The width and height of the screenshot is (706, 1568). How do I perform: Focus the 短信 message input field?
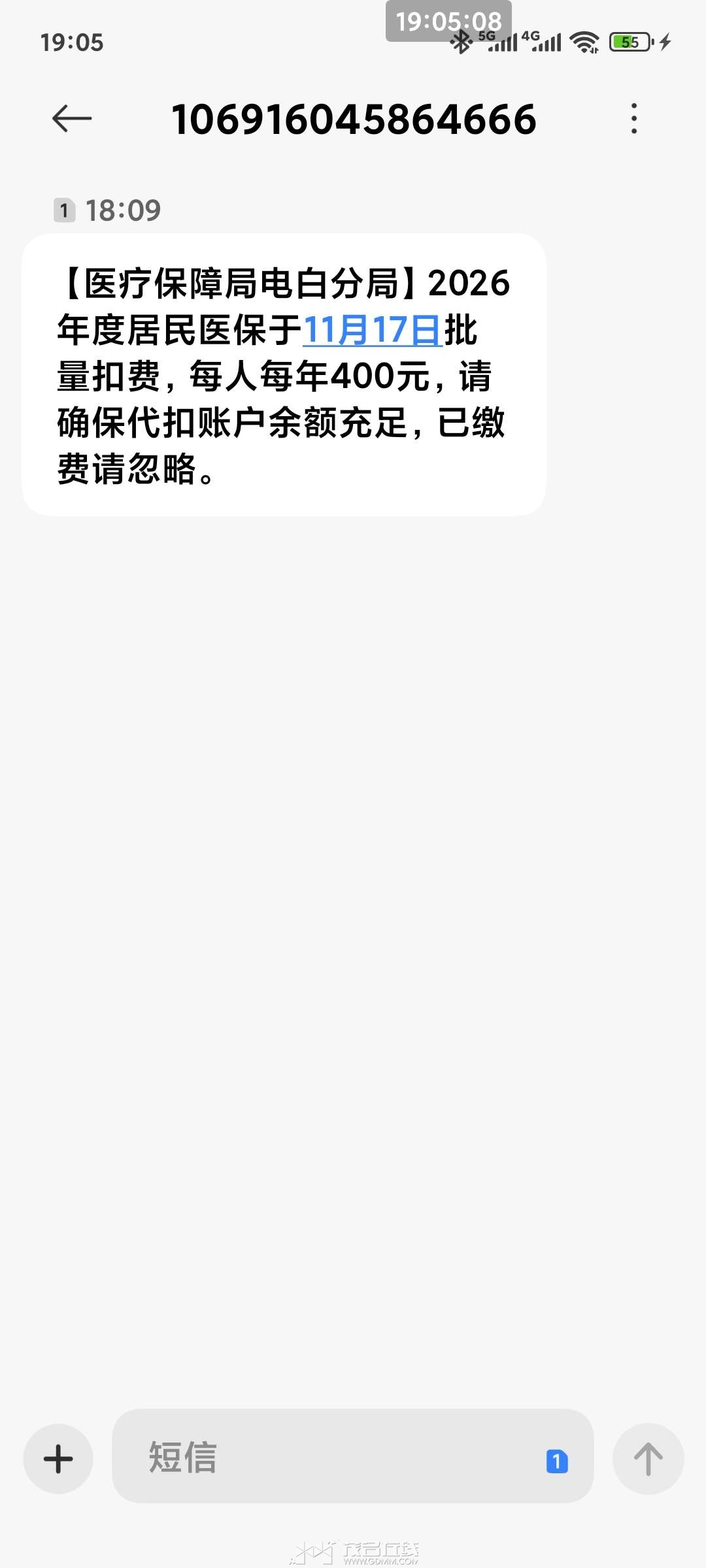click(327, 1457)
